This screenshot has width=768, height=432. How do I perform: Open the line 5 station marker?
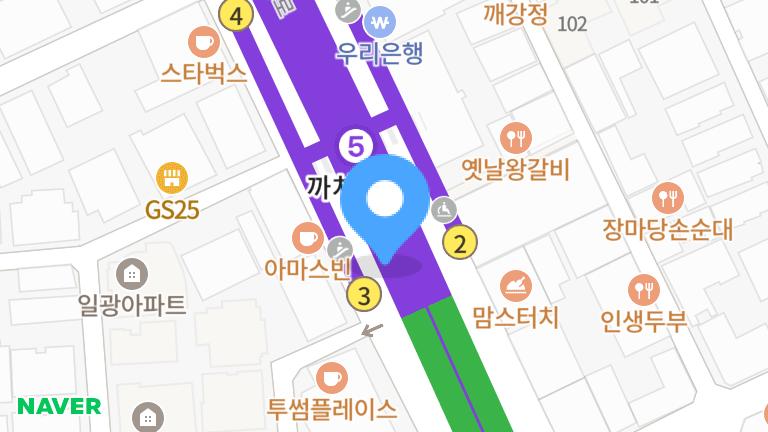(x=355, y=147)
